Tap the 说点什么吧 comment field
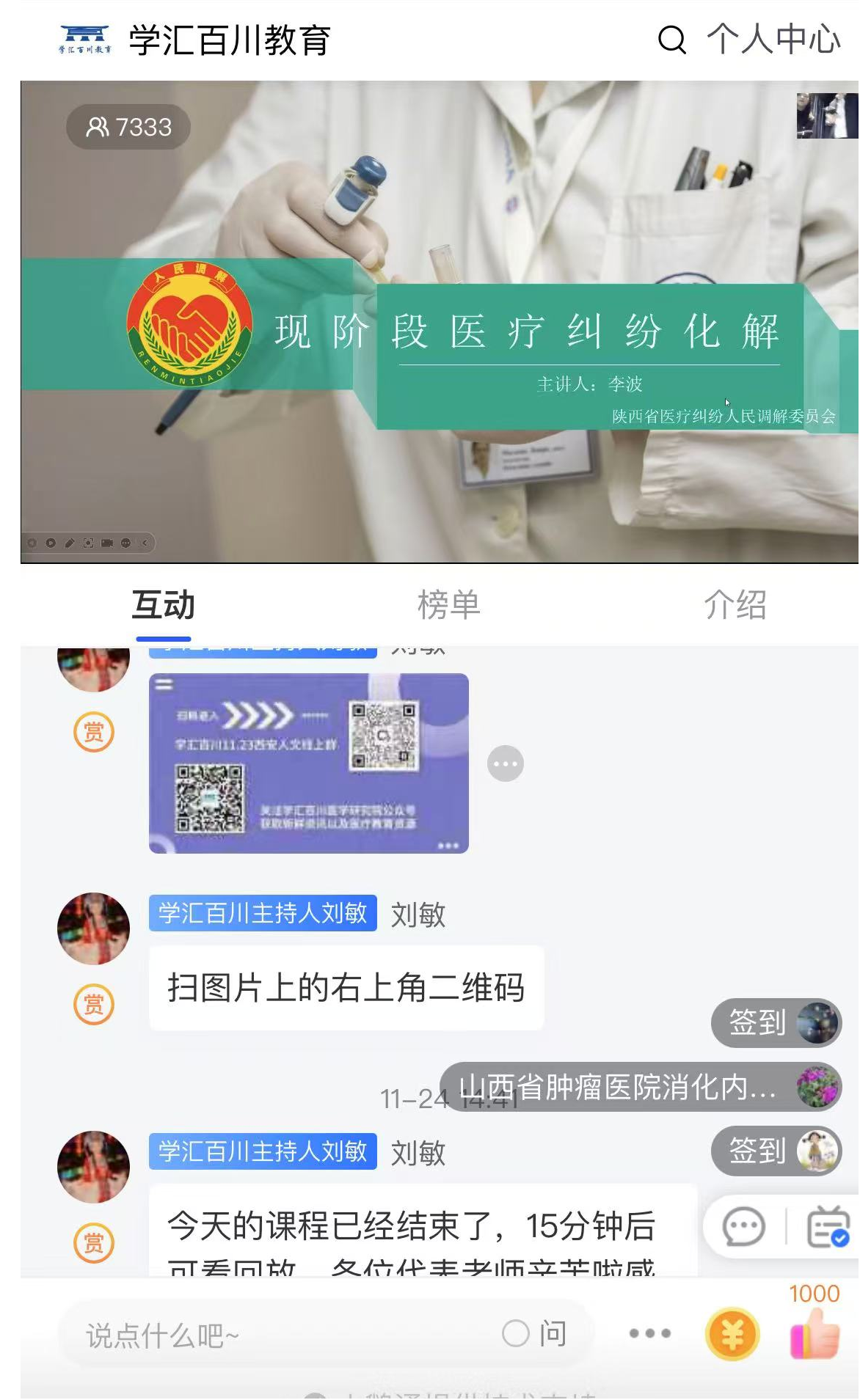The height and width of the screenshot is (1400, 860). point(279,1335)
